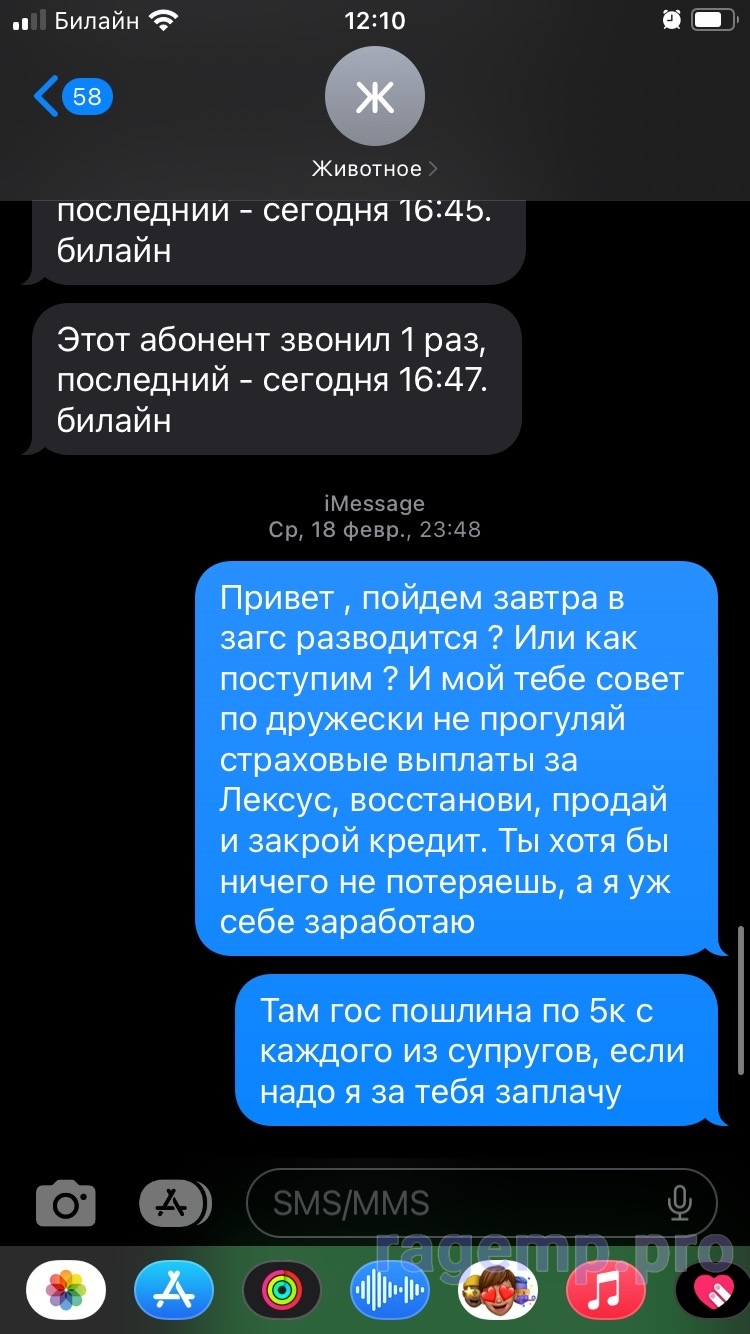
Task: Open the App Store iMessage app
Action: pos(174,1290)
